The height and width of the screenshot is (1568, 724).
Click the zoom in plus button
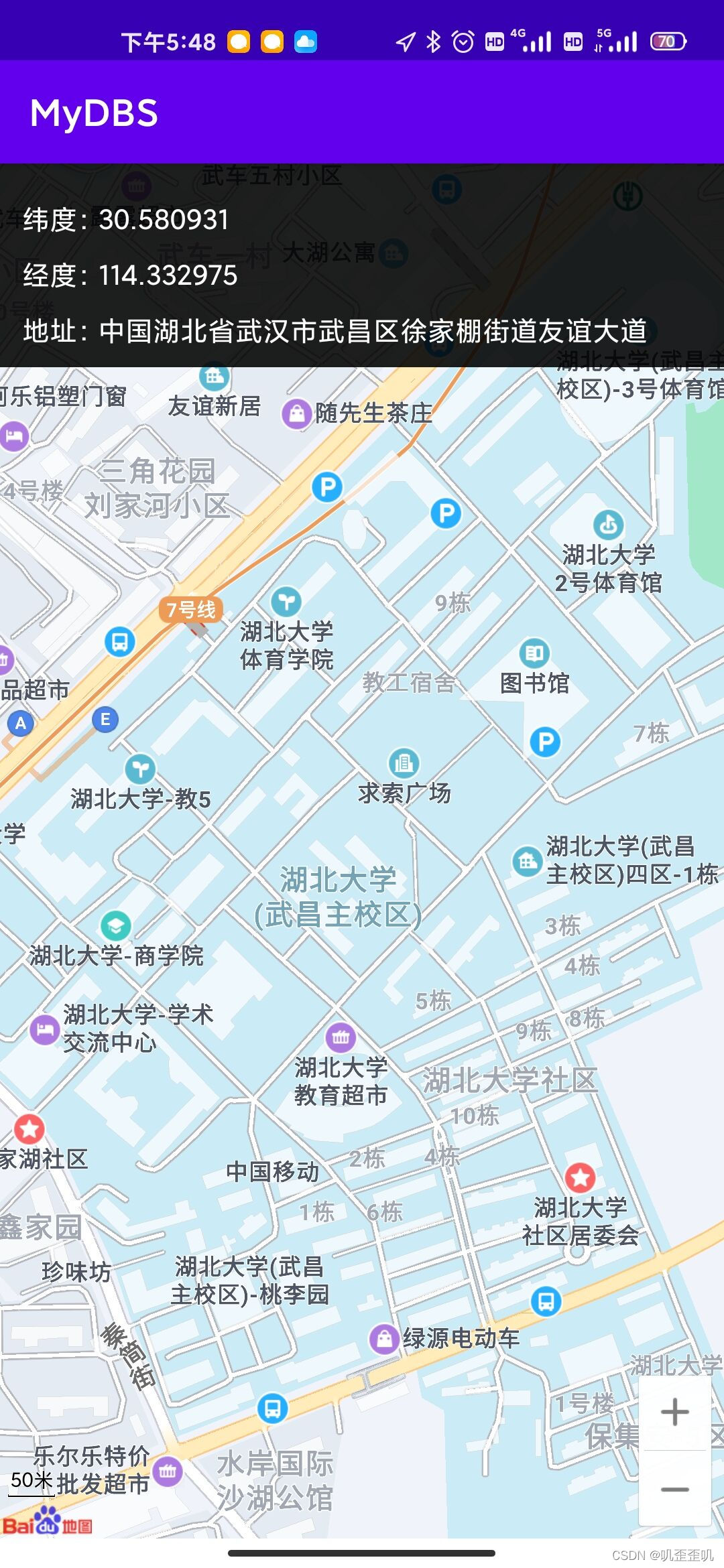(x=674, y=1410)
